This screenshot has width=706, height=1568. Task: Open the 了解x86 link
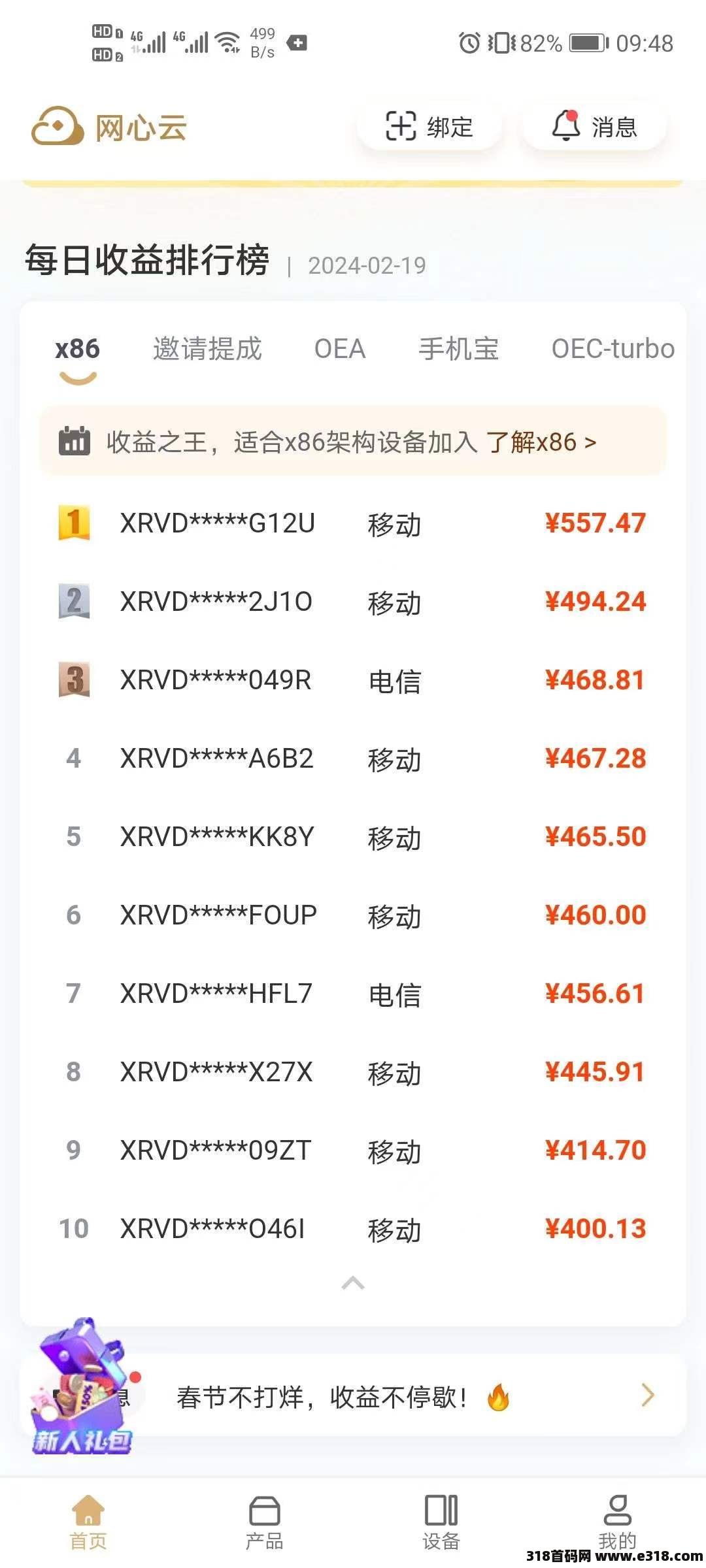[541, 442]
